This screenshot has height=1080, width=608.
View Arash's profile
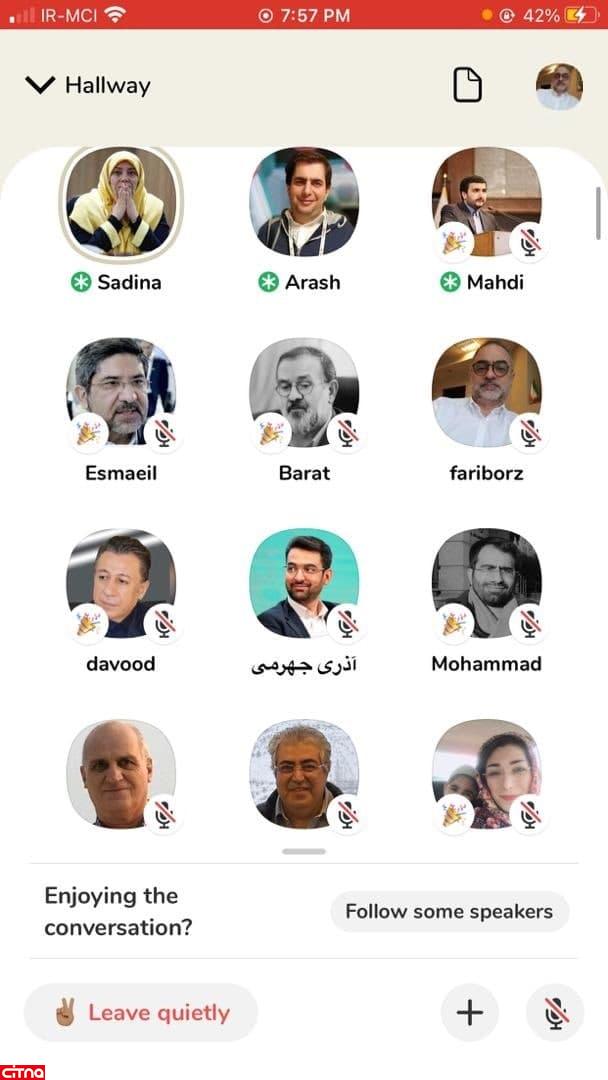pyautogui.click(x=304, y=202)
